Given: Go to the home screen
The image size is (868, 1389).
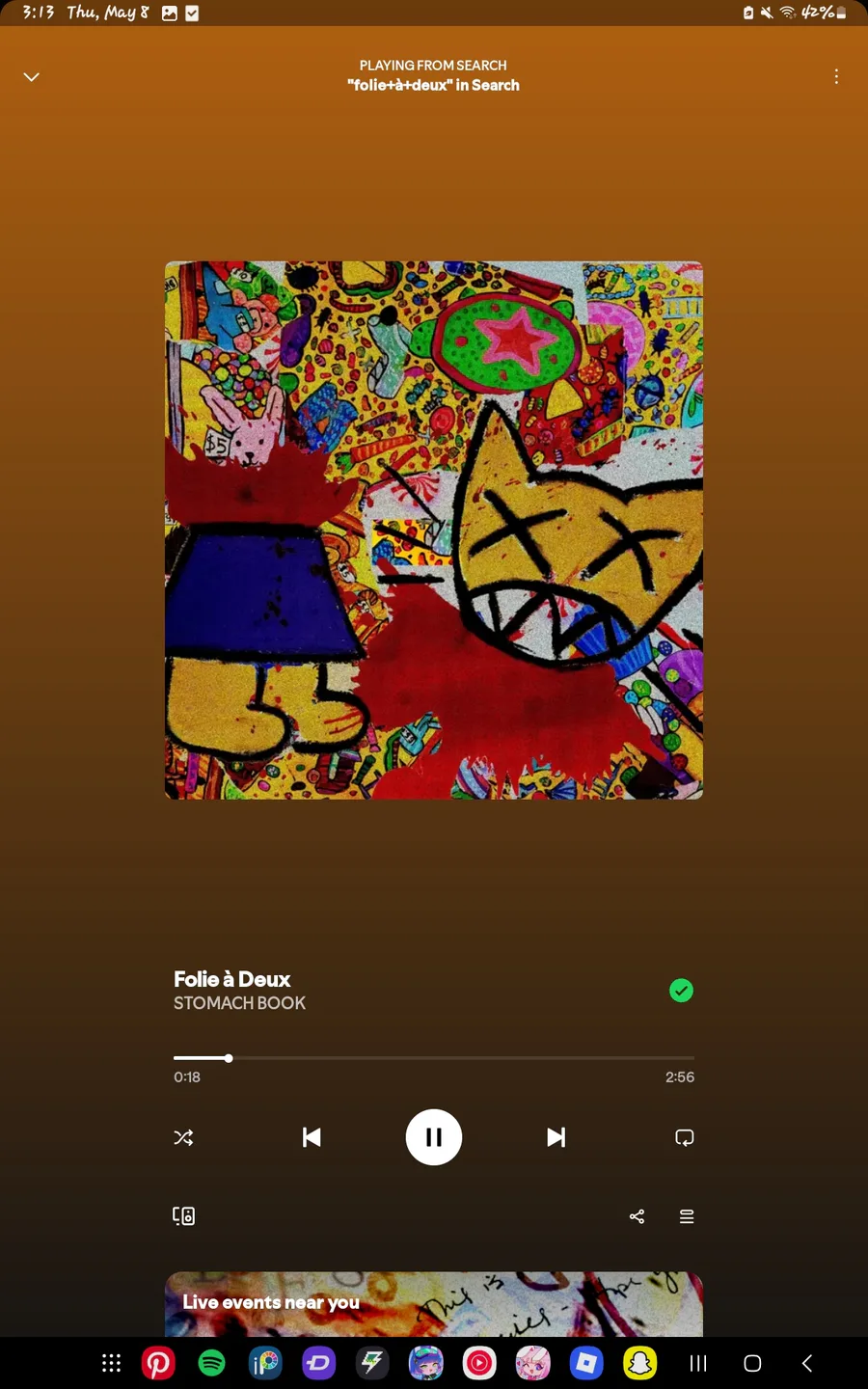Looking at the screenshot, I should click(x=752, y=1363).
